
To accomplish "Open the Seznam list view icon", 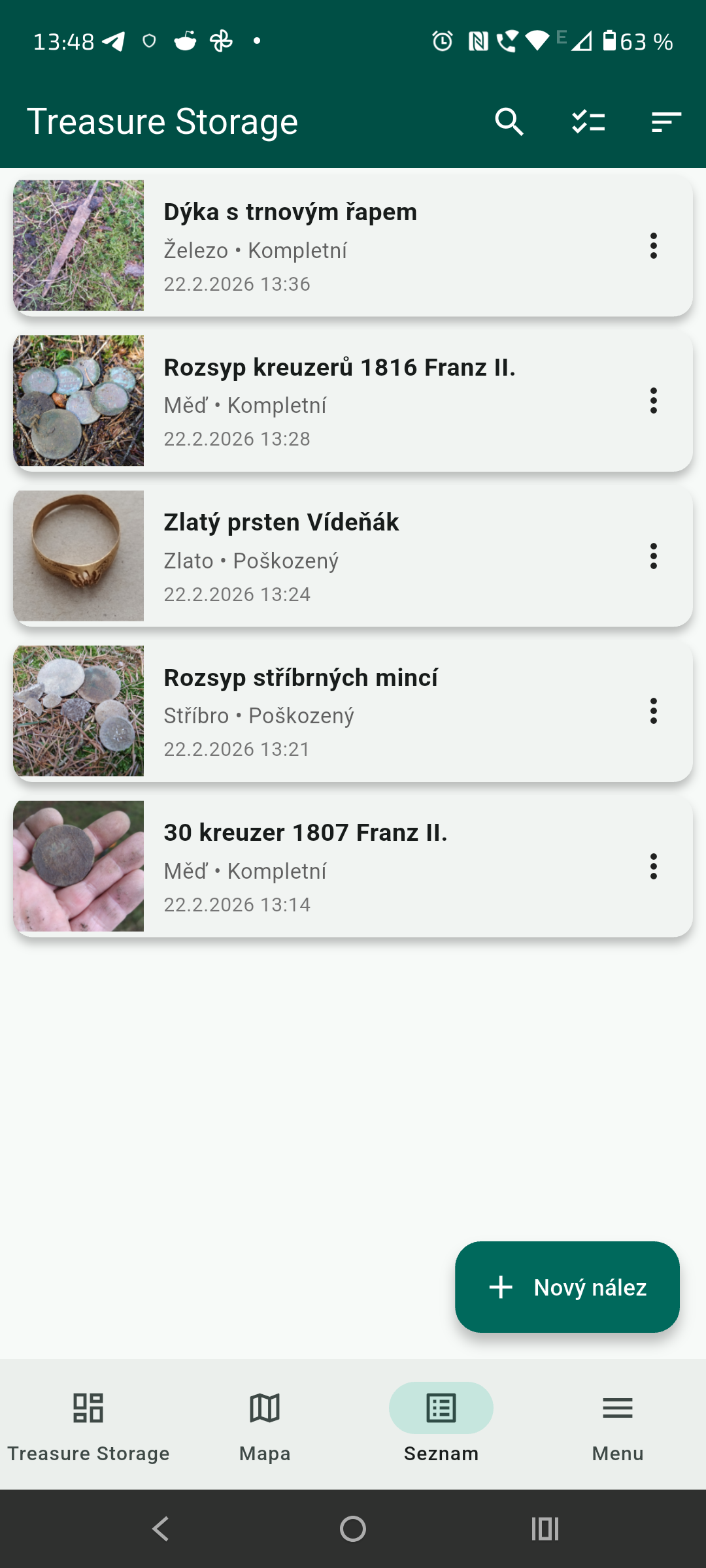I will [x=441, y=1408].
